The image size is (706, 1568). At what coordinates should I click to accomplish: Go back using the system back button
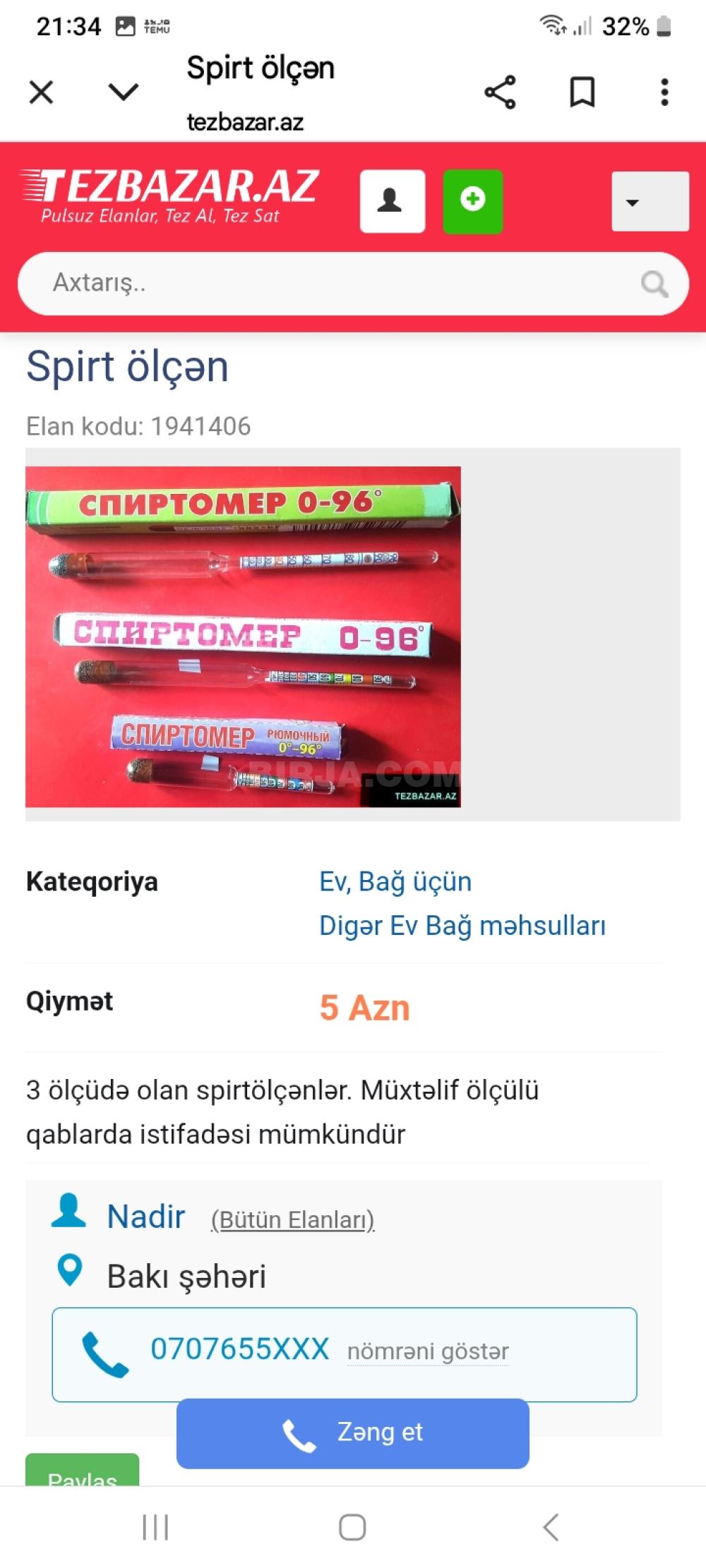(x=551, y=1528)
